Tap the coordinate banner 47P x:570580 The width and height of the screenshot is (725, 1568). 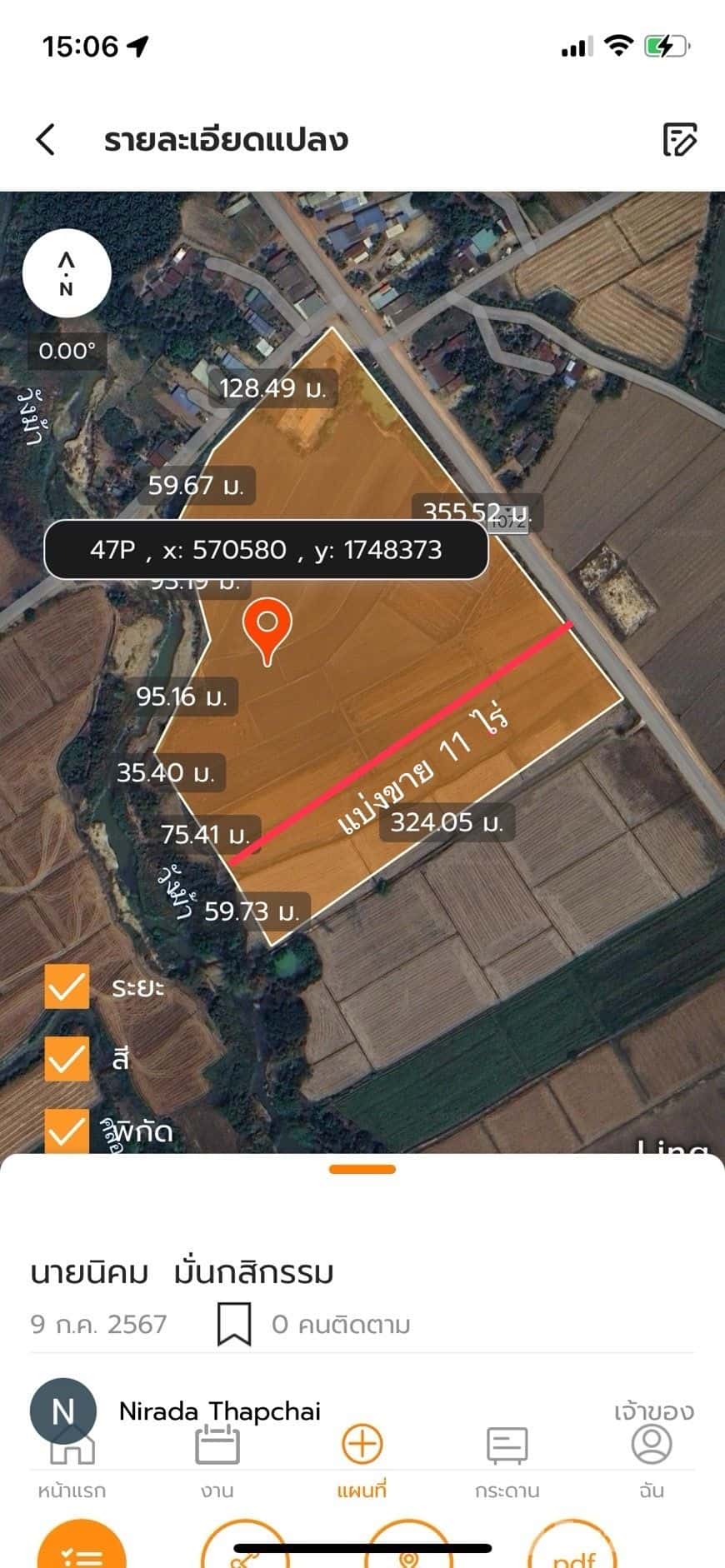click(267, 549)
